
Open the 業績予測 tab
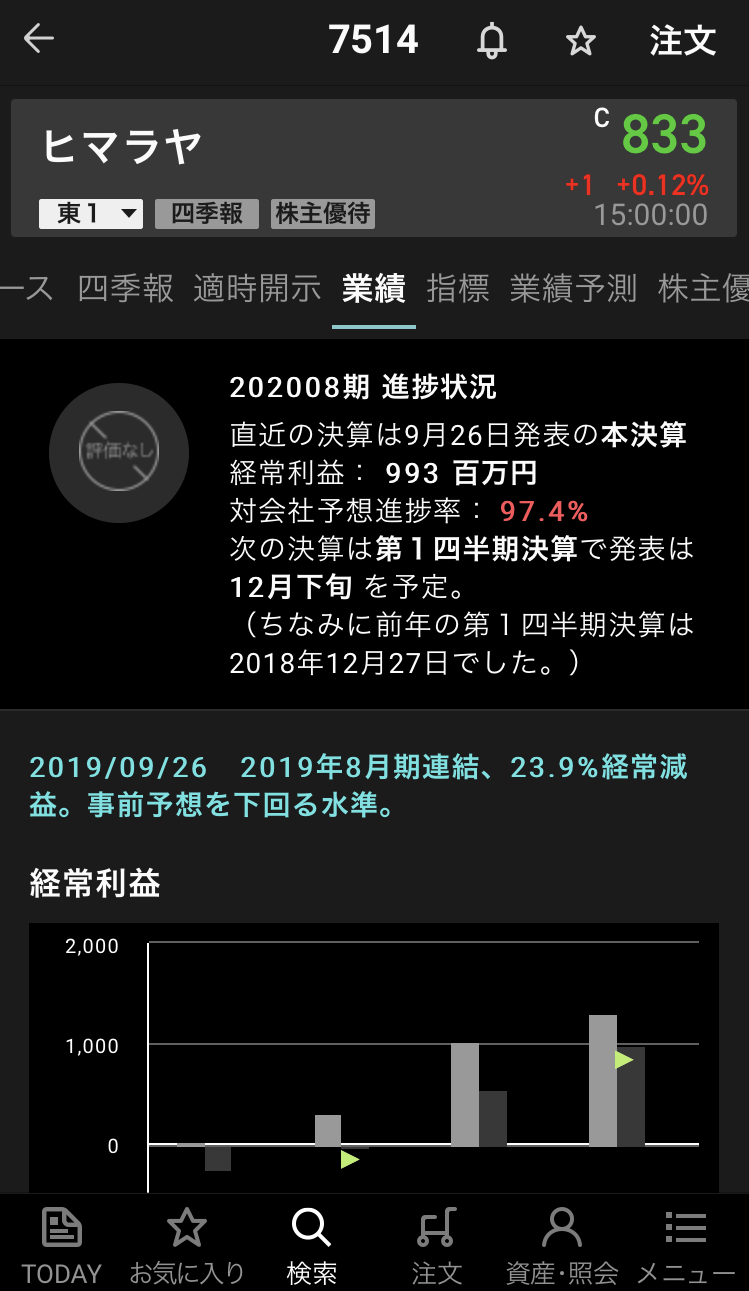coord(573,289)
